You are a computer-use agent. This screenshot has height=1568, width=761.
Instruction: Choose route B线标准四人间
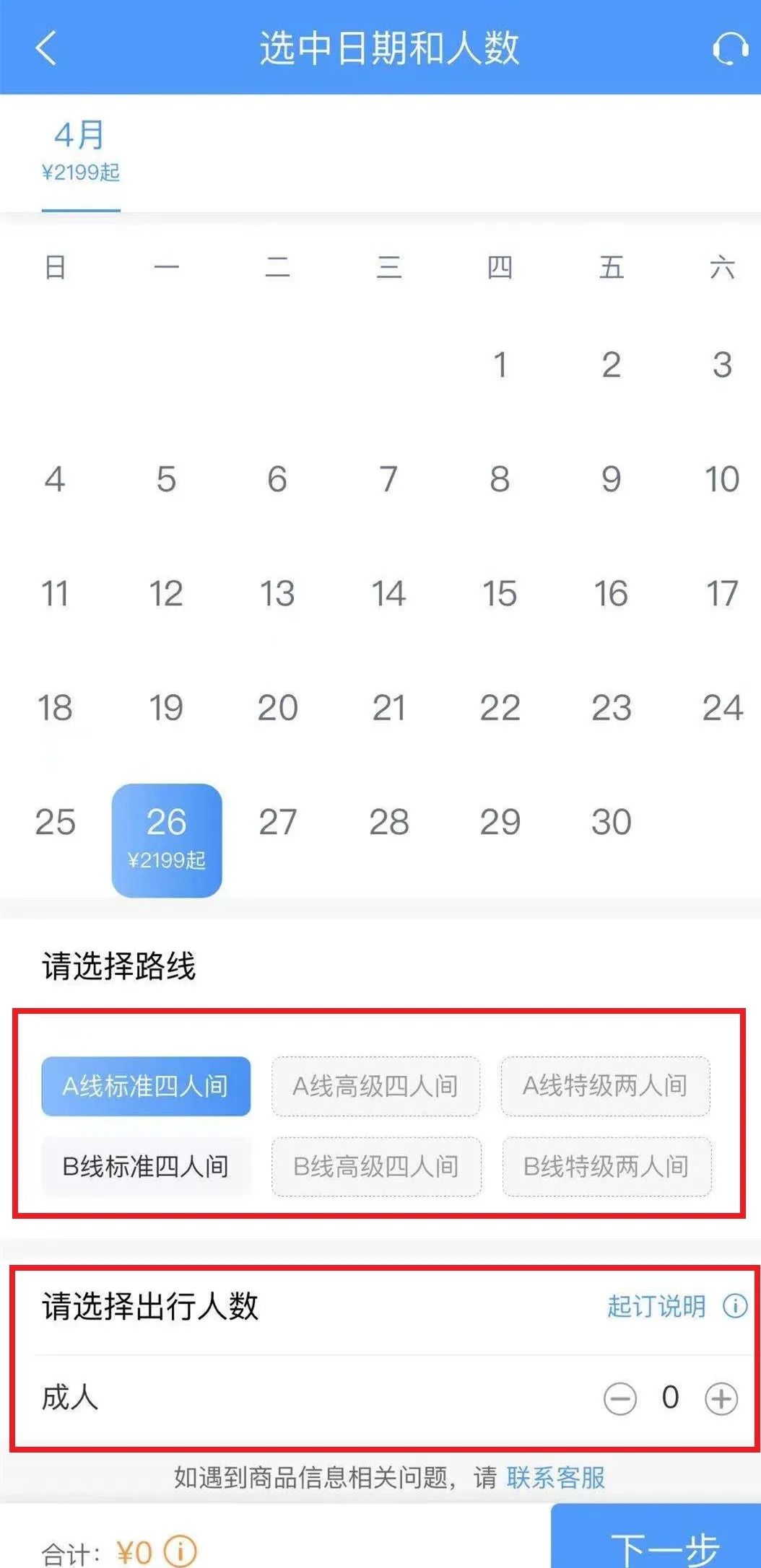click(146, 1167)
